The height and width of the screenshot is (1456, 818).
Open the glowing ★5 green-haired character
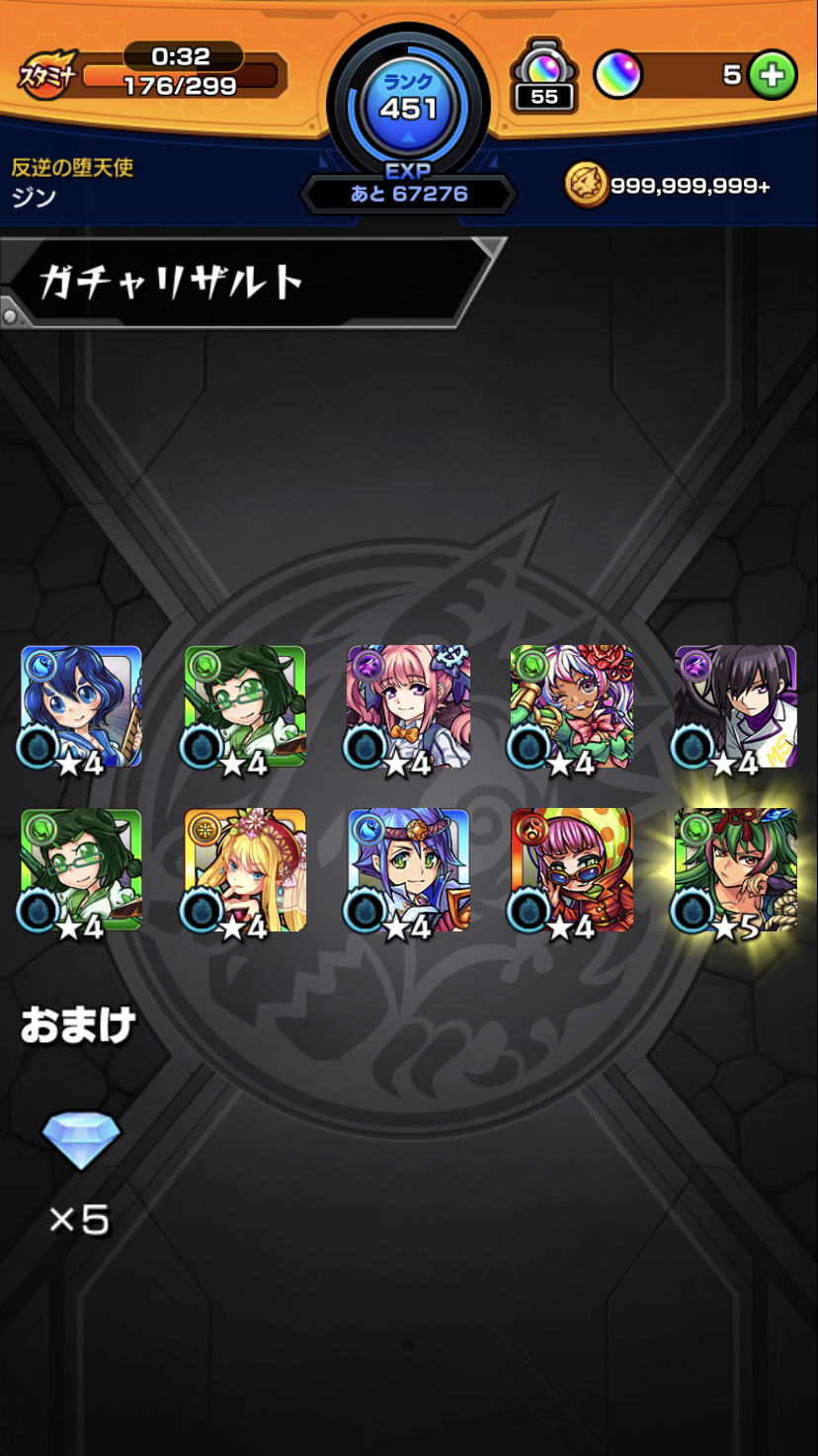[735, 870]
